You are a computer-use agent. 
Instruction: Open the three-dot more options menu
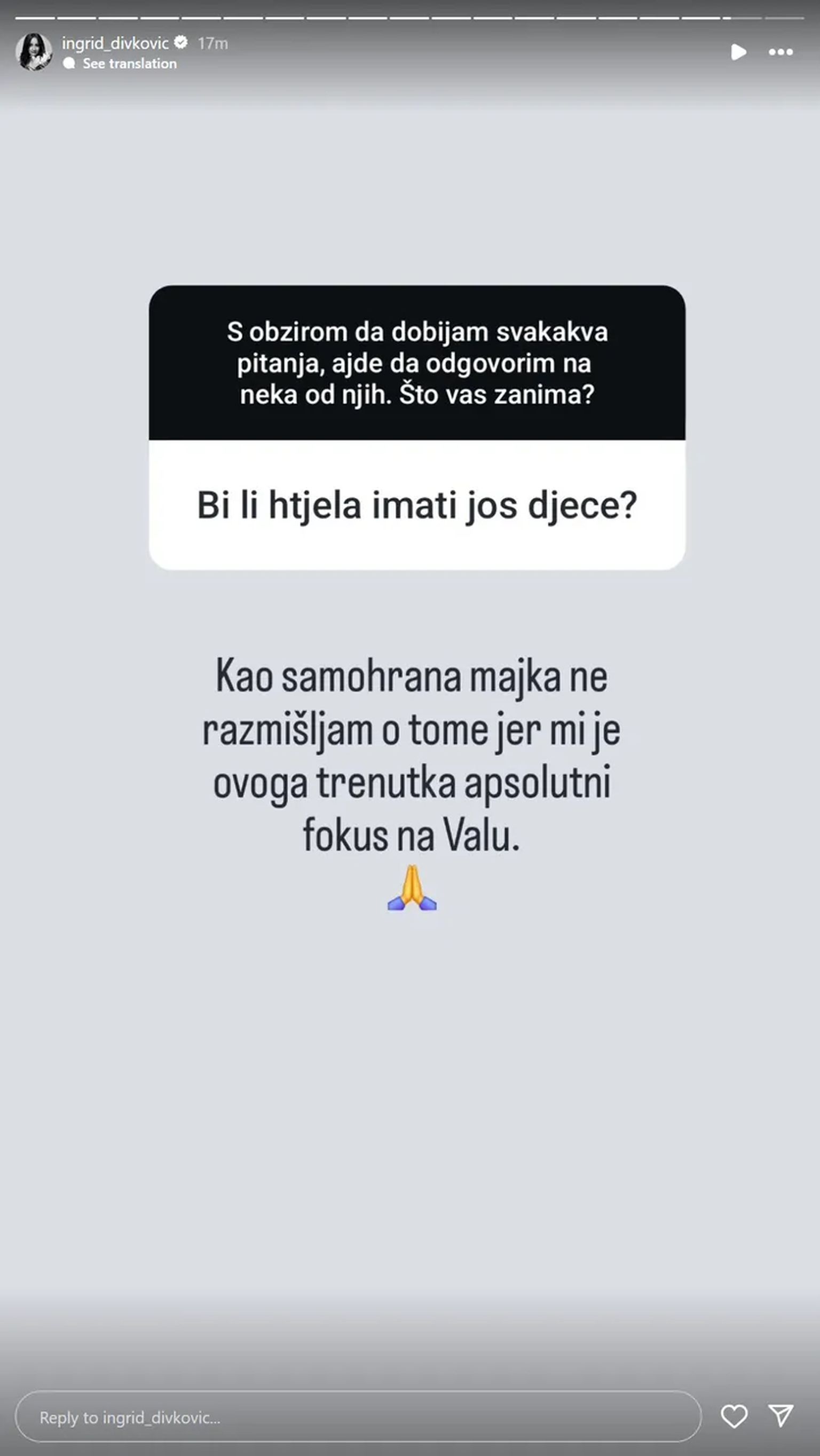pos(780,52)
